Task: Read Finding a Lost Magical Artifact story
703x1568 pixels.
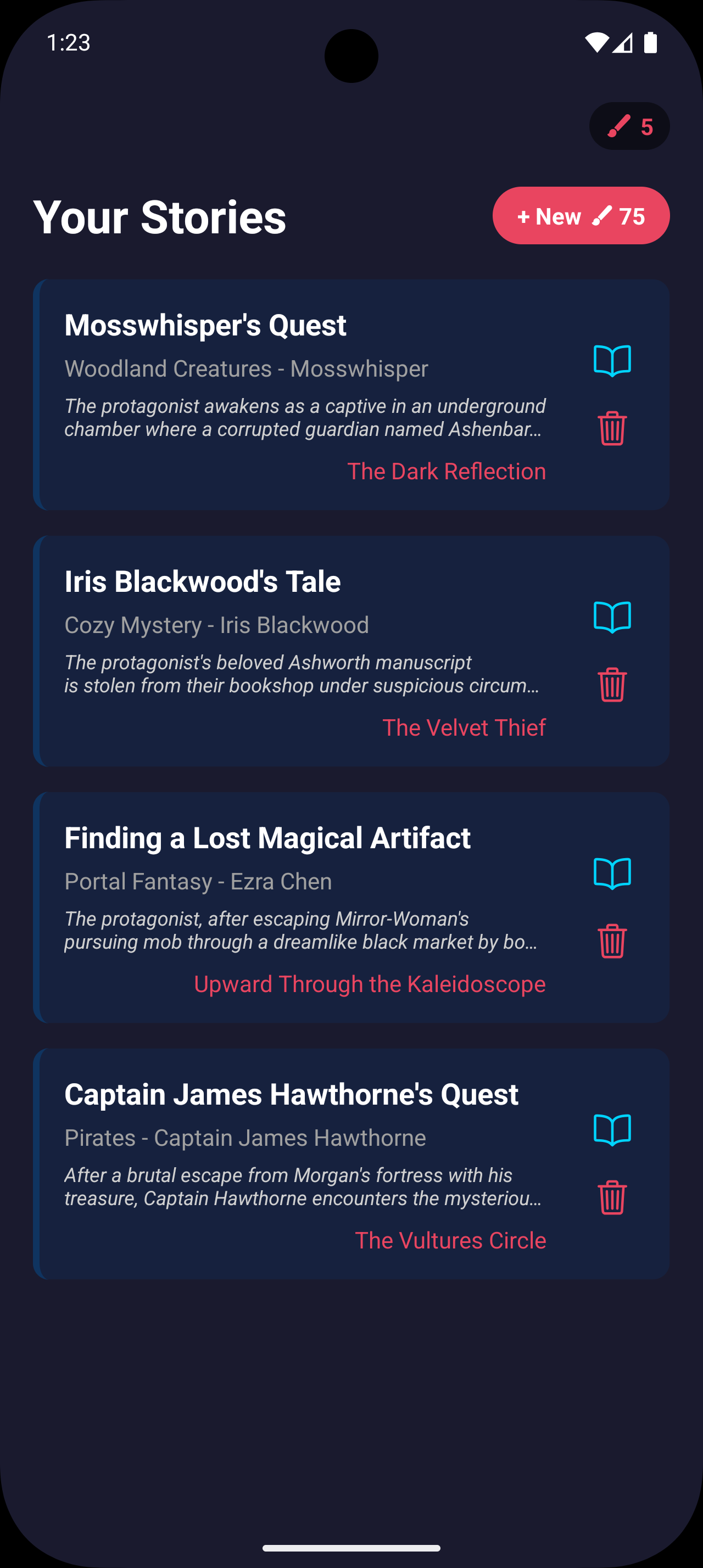Action: pos(612,873)
